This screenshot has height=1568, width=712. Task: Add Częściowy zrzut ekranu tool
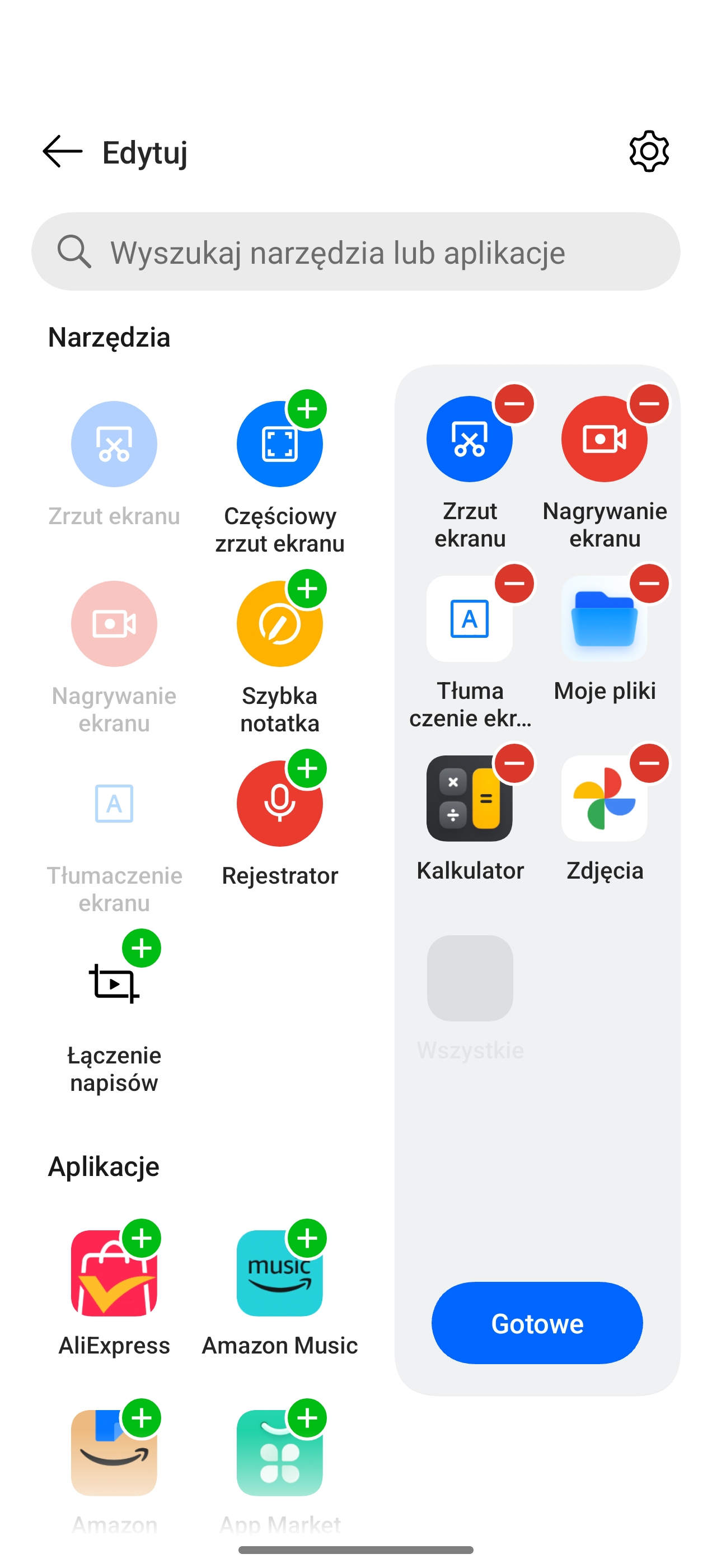(x=307, y=409)
